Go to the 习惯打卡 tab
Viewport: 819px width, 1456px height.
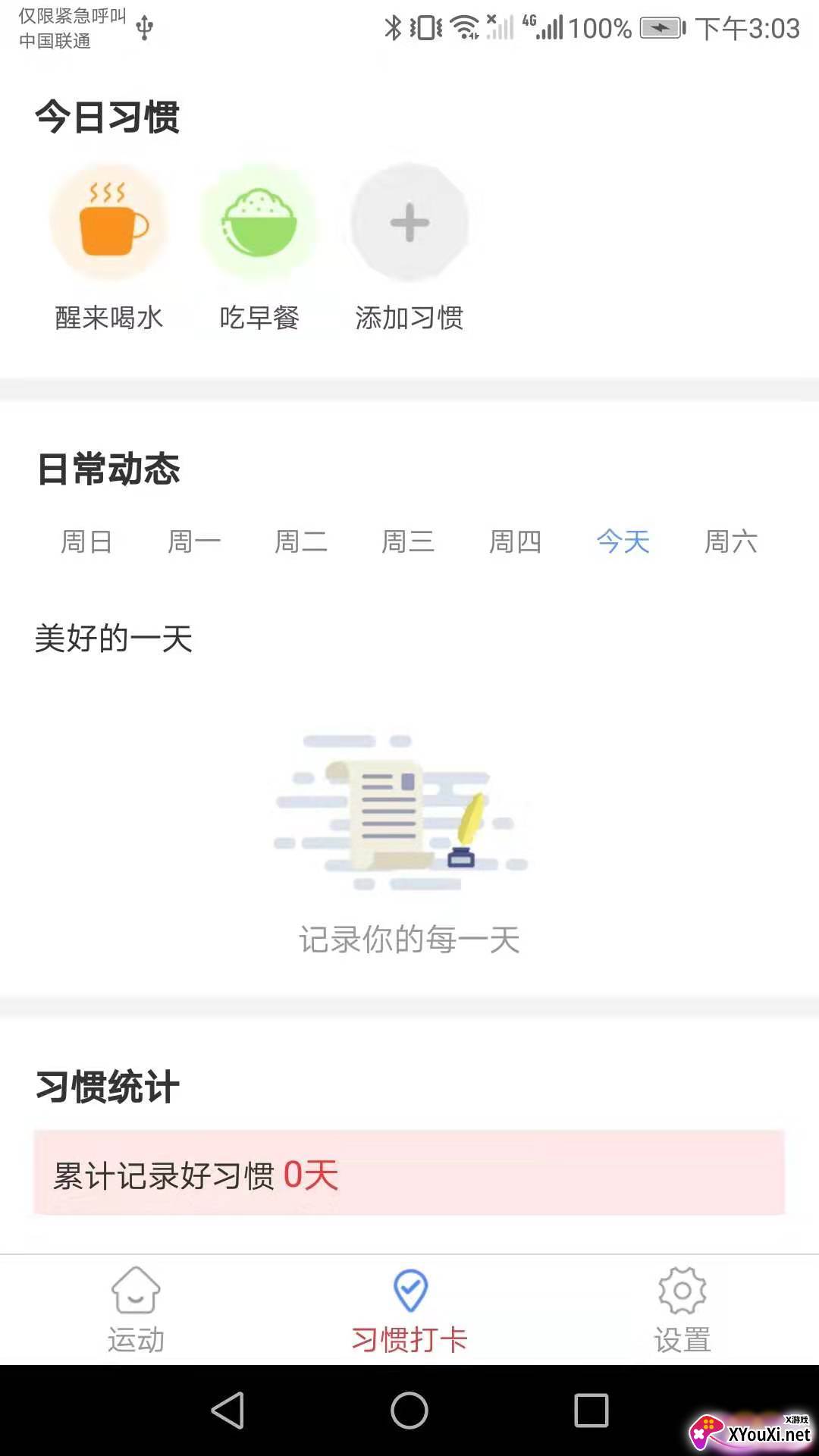tap(409, 1310)
